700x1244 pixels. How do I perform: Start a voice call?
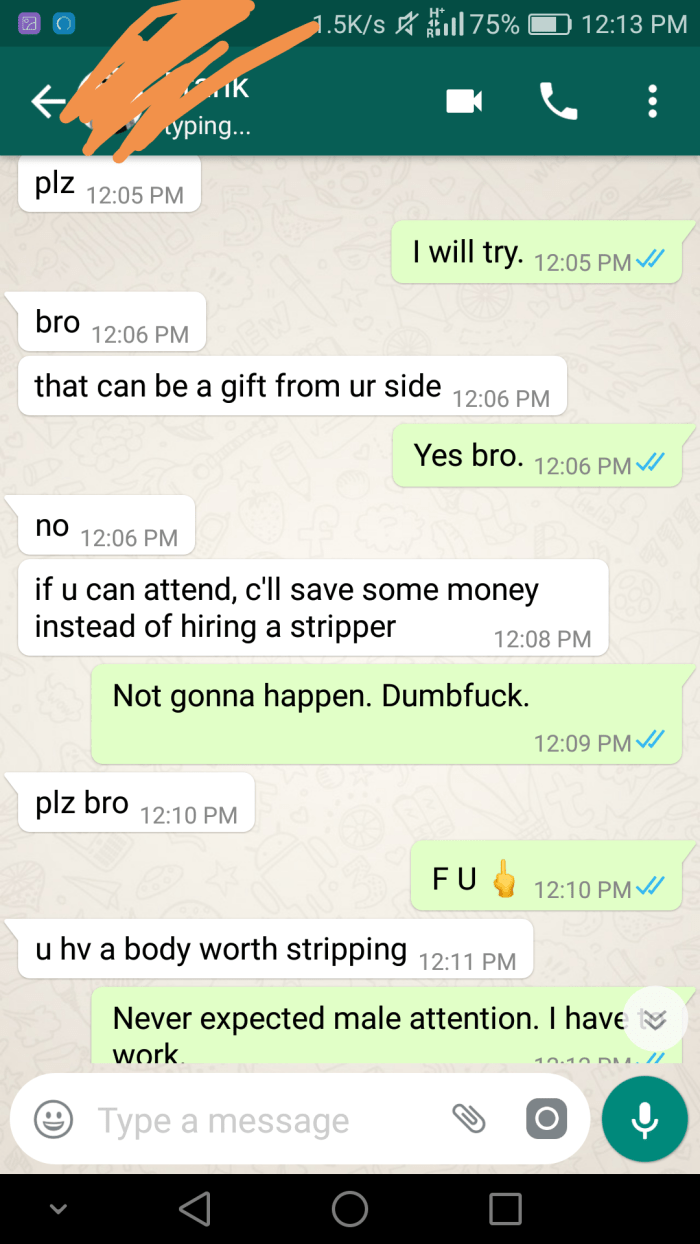coord(558,101)
